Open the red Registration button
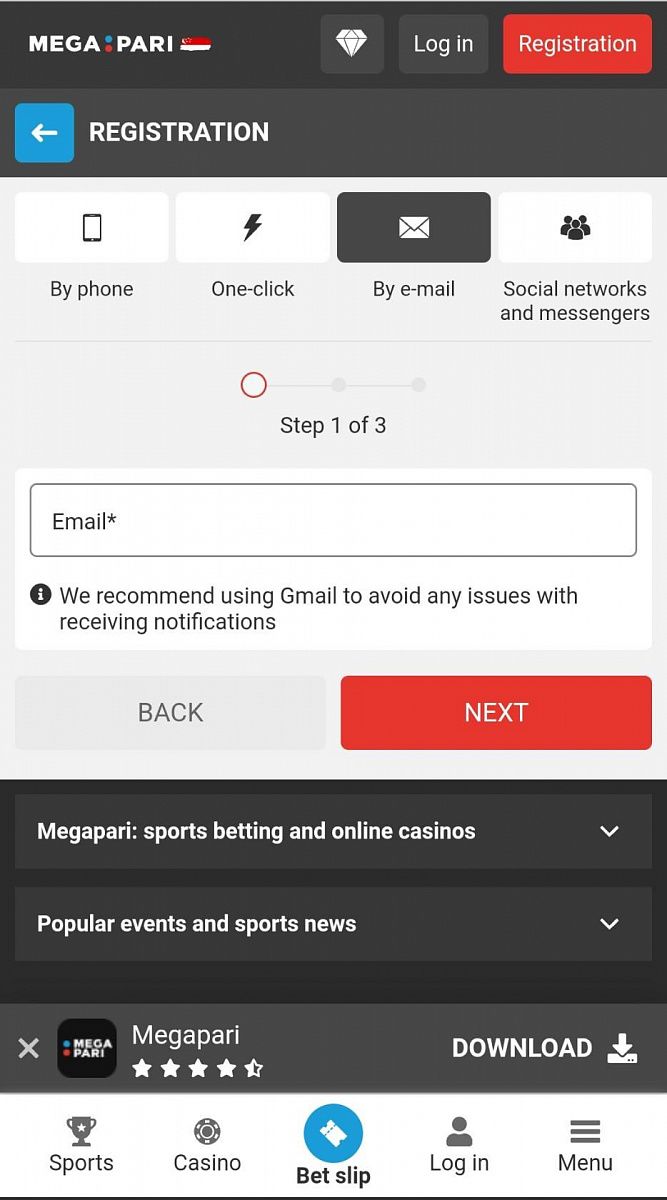This screenshot has height=1200, width=667. [577, 44]
